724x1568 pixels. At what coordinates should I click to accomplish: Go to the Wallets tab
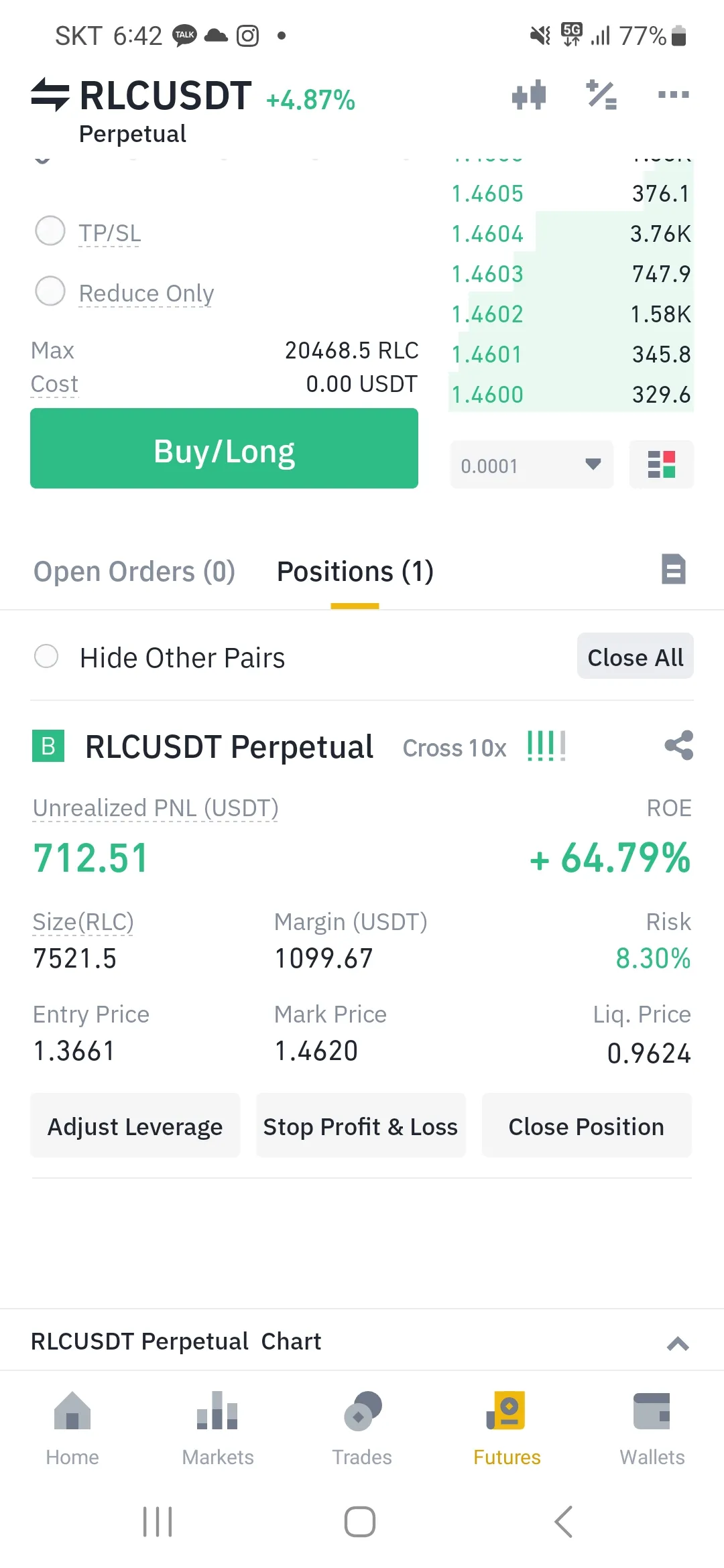(x=652, y=1428)
